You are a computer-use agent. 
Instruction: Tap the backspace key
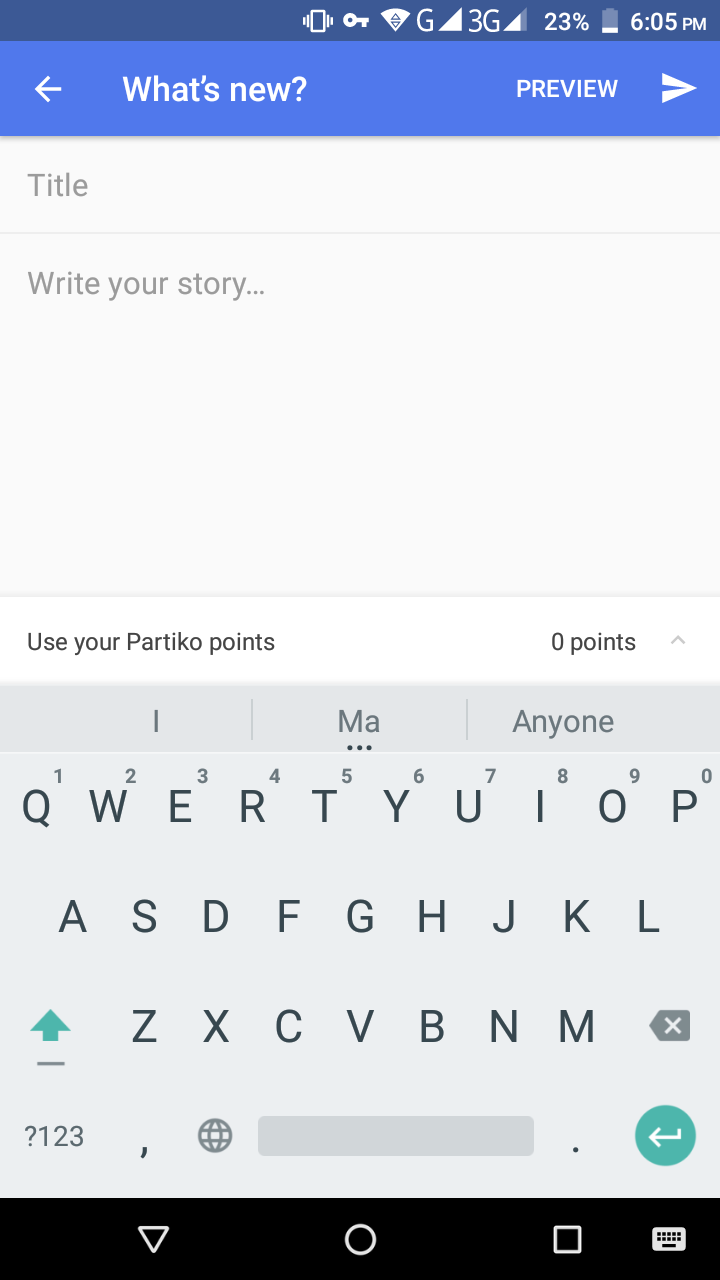pyautogui.click(x=669, y=1026)
